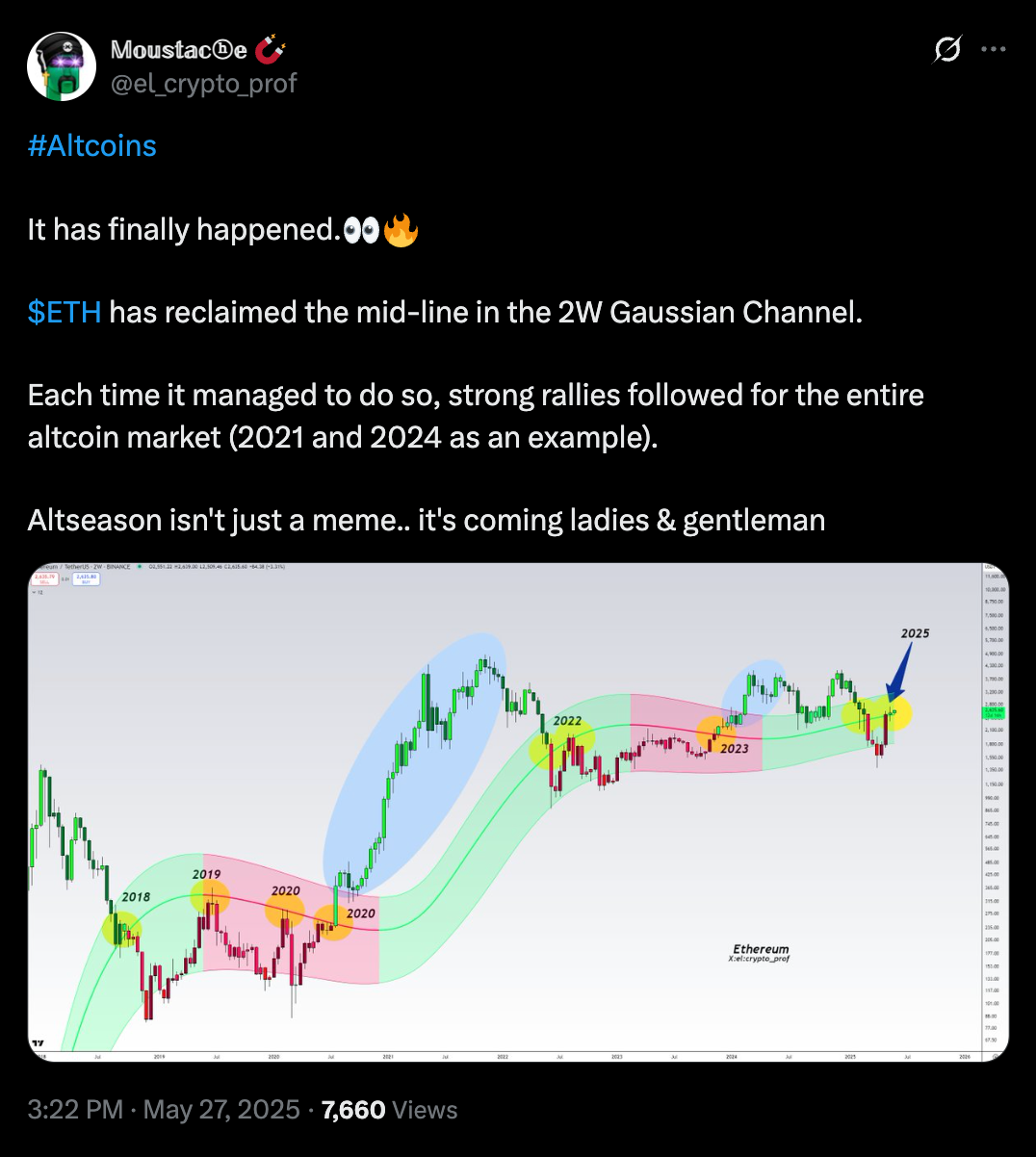Open the post's overflow menu
The image size is (1036, 1157).
(x=993, y=49)
